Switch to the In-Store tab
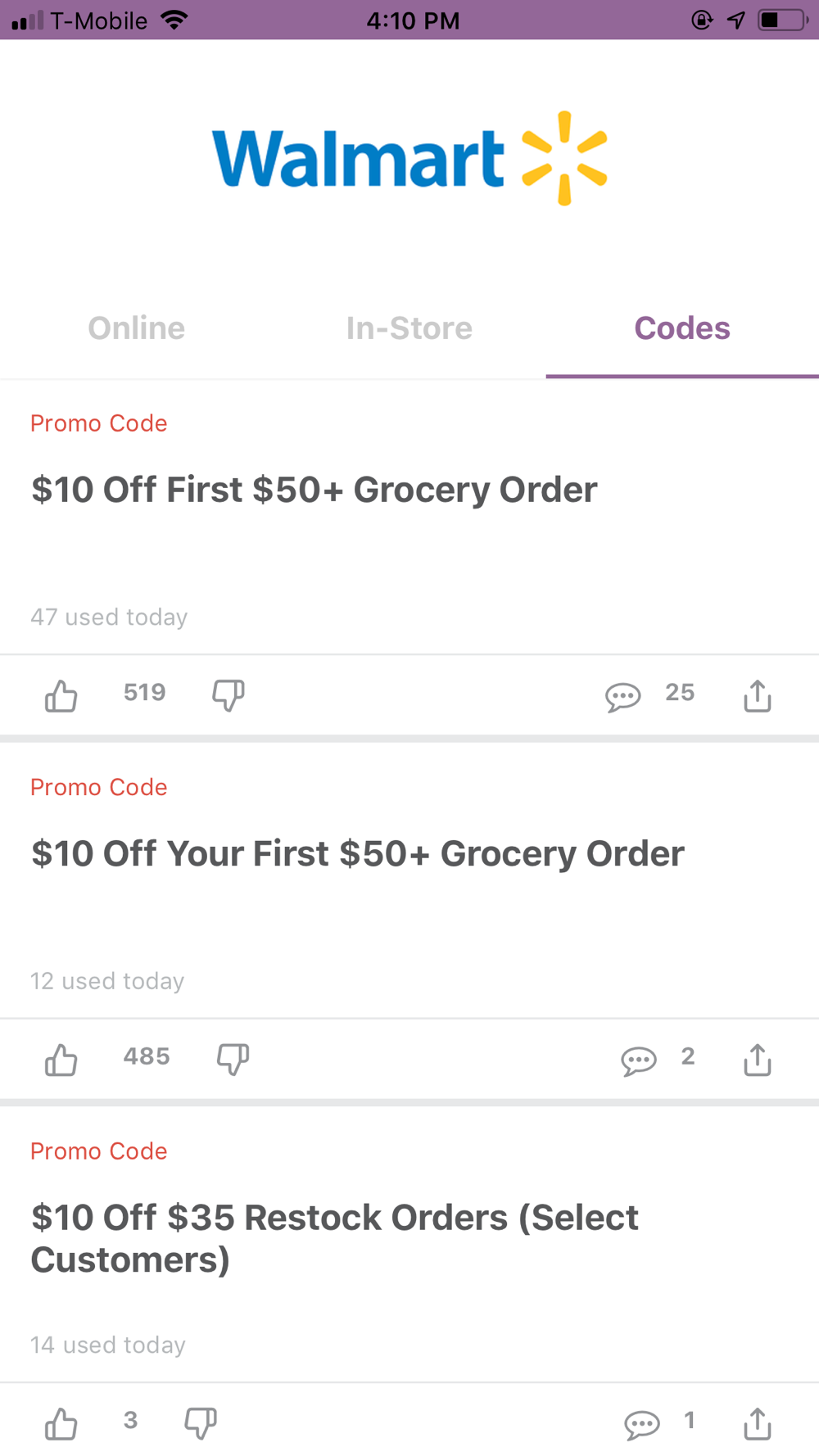This screenshot has width=819, height=1456. (409, 328)
